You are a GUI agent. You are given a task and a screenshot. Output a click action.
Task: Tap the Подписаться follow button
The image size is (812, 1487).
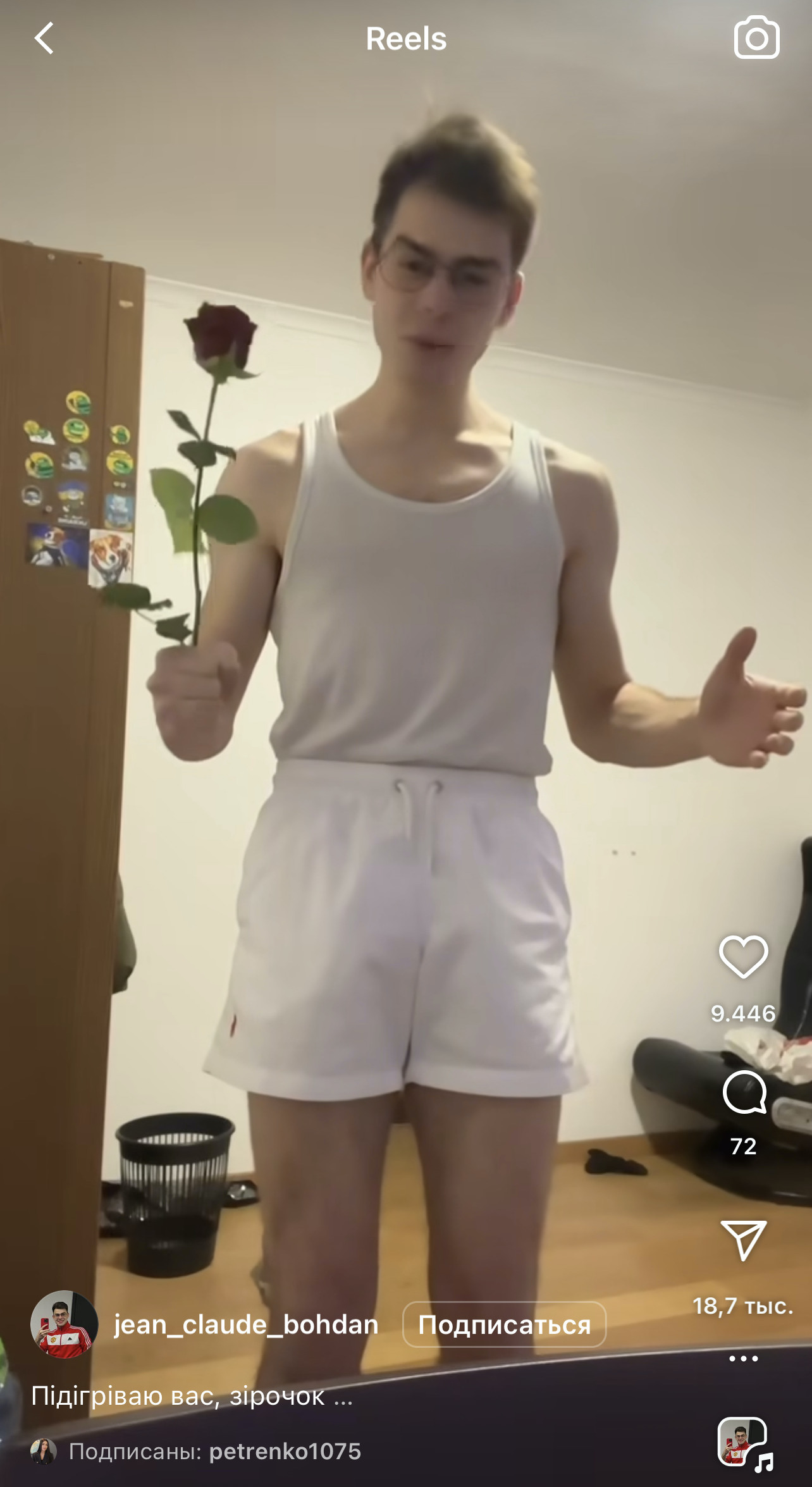click(x=504, y=1324)
